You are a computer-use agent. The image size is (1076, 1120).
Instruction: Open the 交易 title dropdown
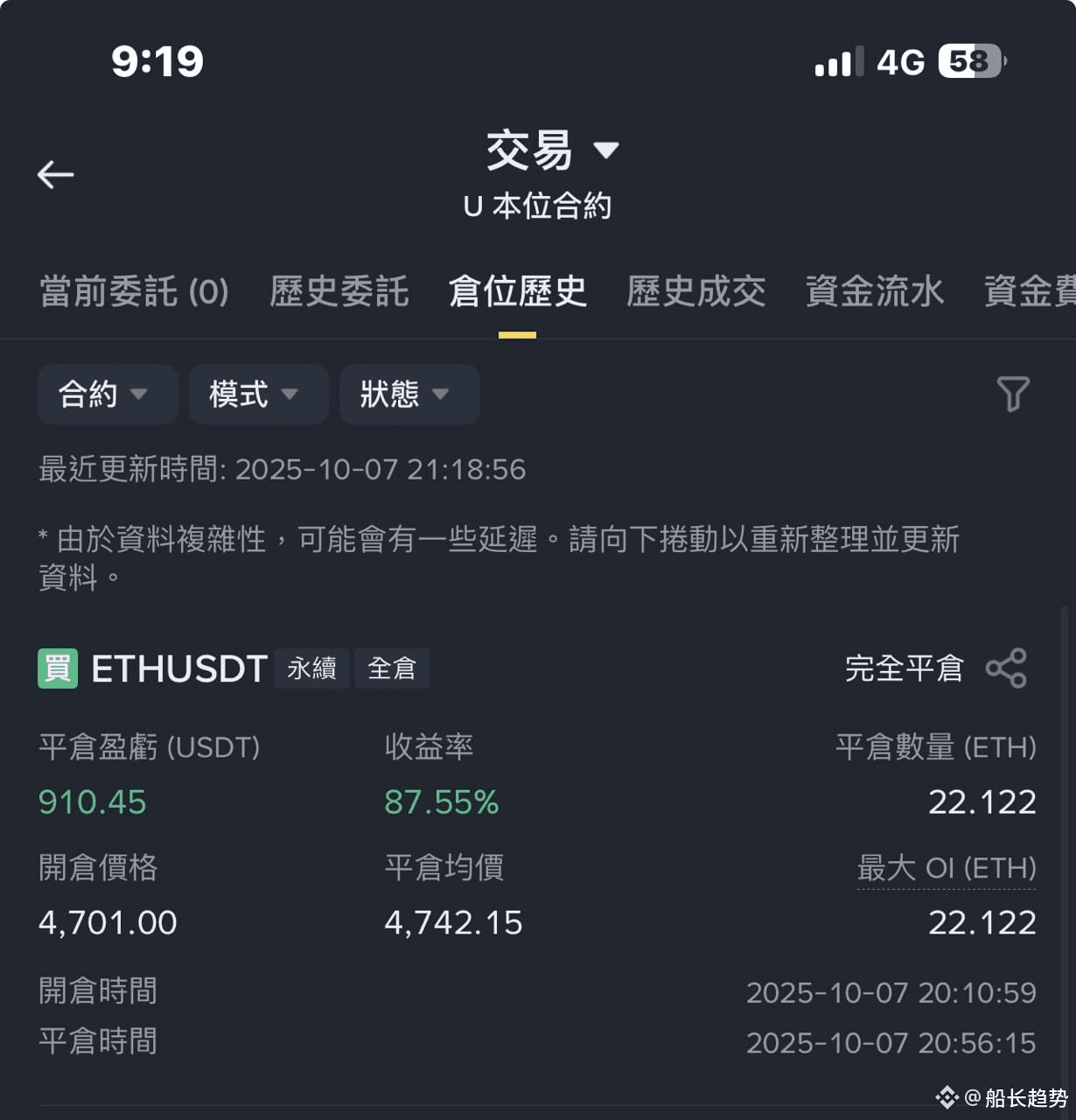551,150
